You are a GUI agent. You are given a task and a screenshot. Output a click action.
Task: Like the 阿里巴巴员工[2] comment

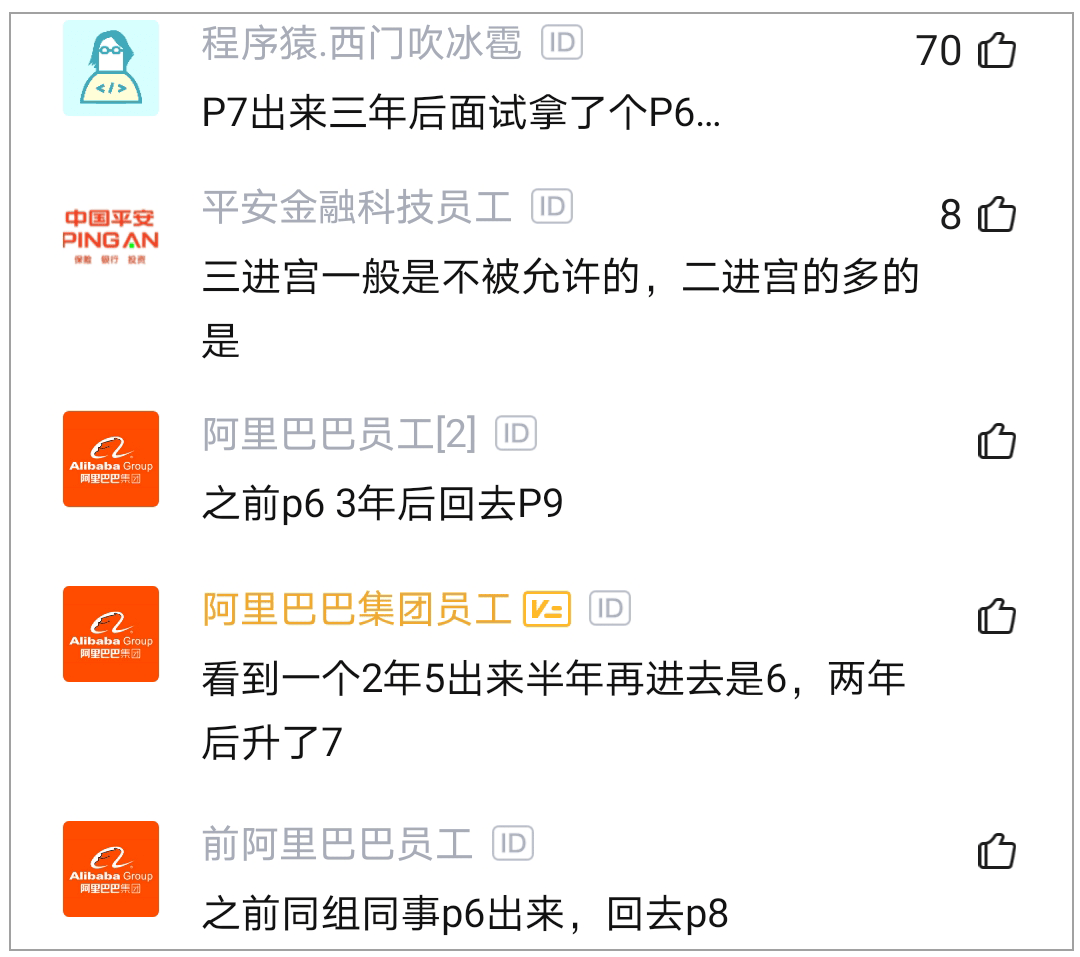point(996,441)
